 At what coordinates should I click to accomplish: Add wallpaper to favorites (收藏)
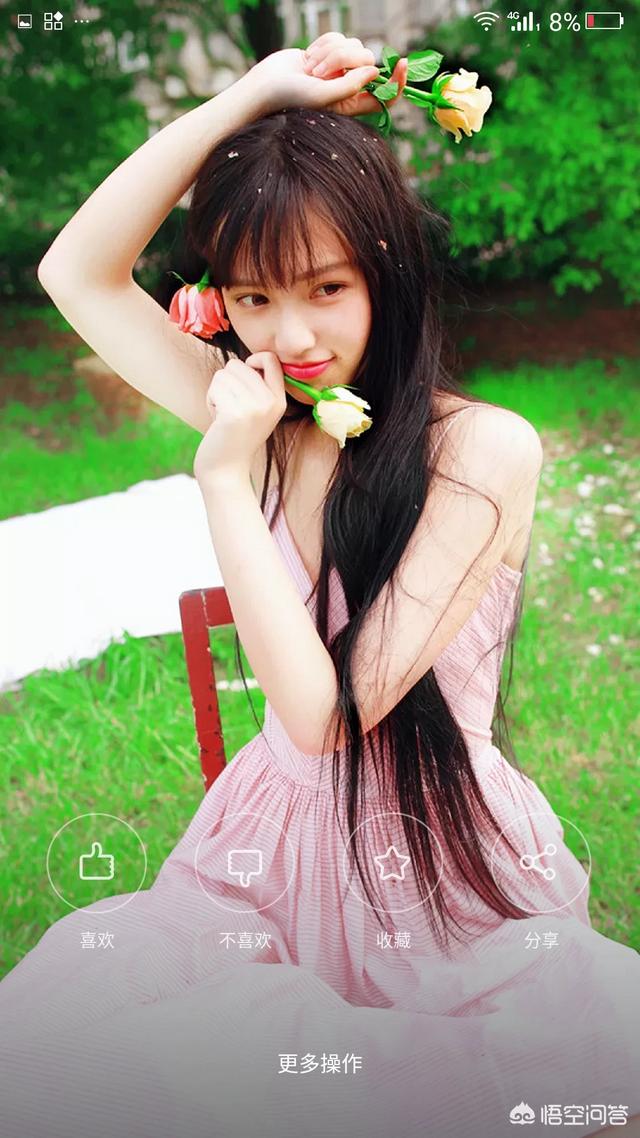click(392, 862)
